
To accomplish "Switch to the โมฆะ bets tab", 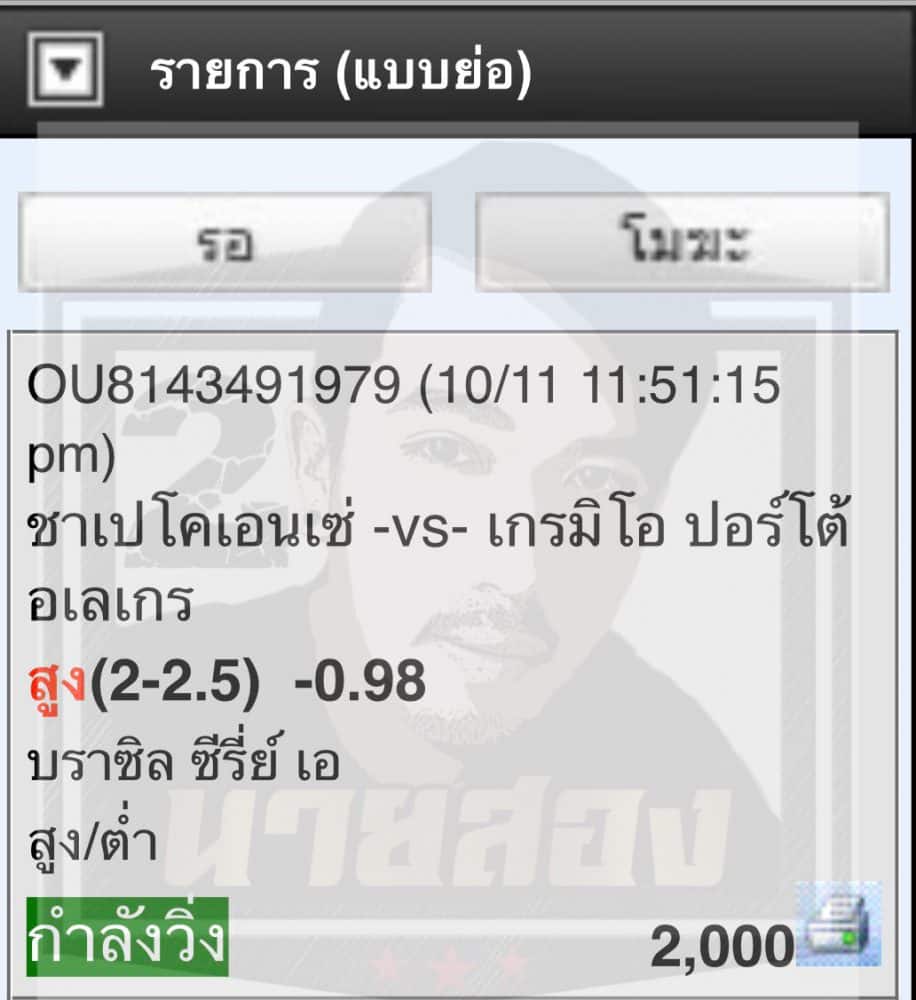I will pyautogui.click(x=681, y=243).
